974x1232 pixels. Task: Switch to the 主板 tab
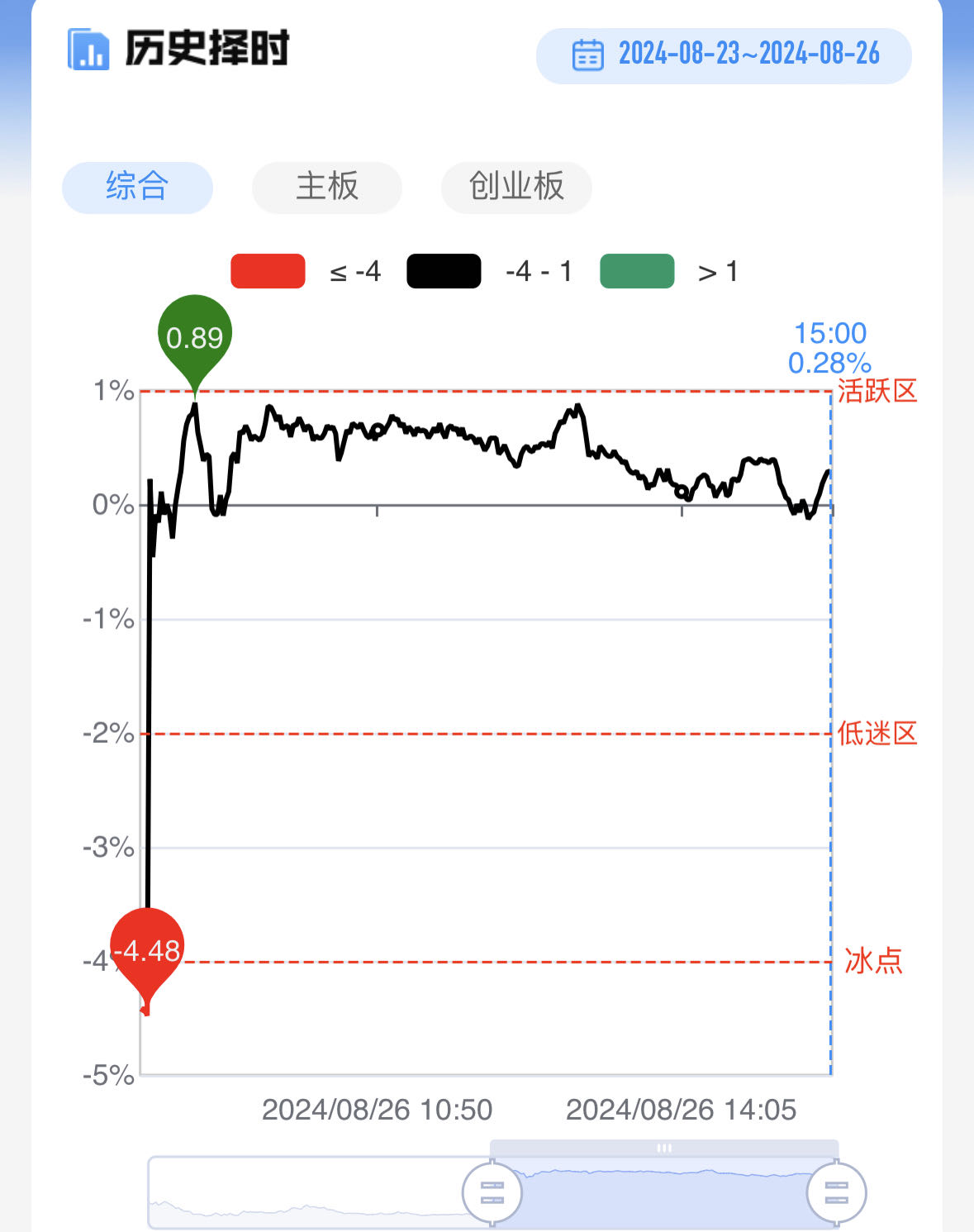[327, 187]
